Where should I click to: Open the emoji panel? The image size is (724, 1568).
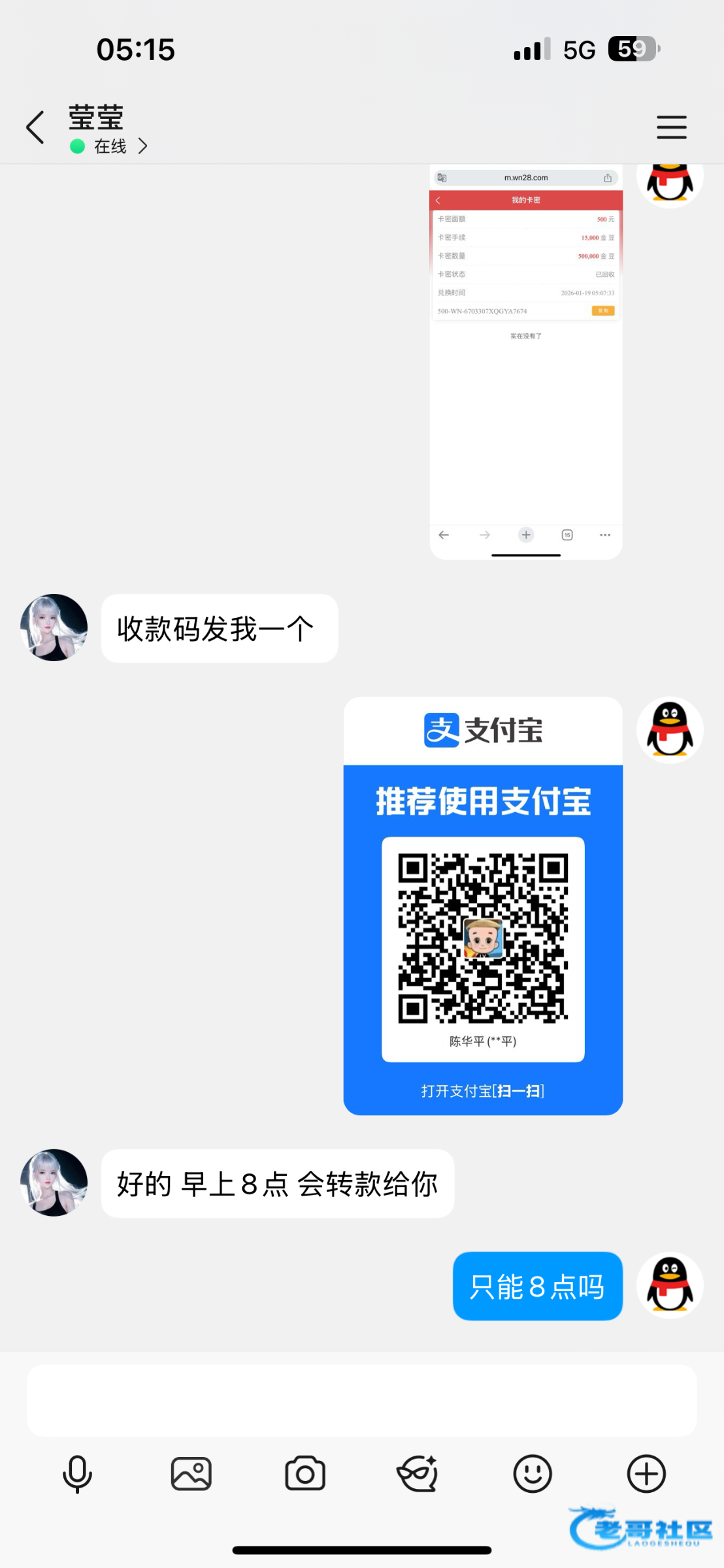click(533, 1474)
